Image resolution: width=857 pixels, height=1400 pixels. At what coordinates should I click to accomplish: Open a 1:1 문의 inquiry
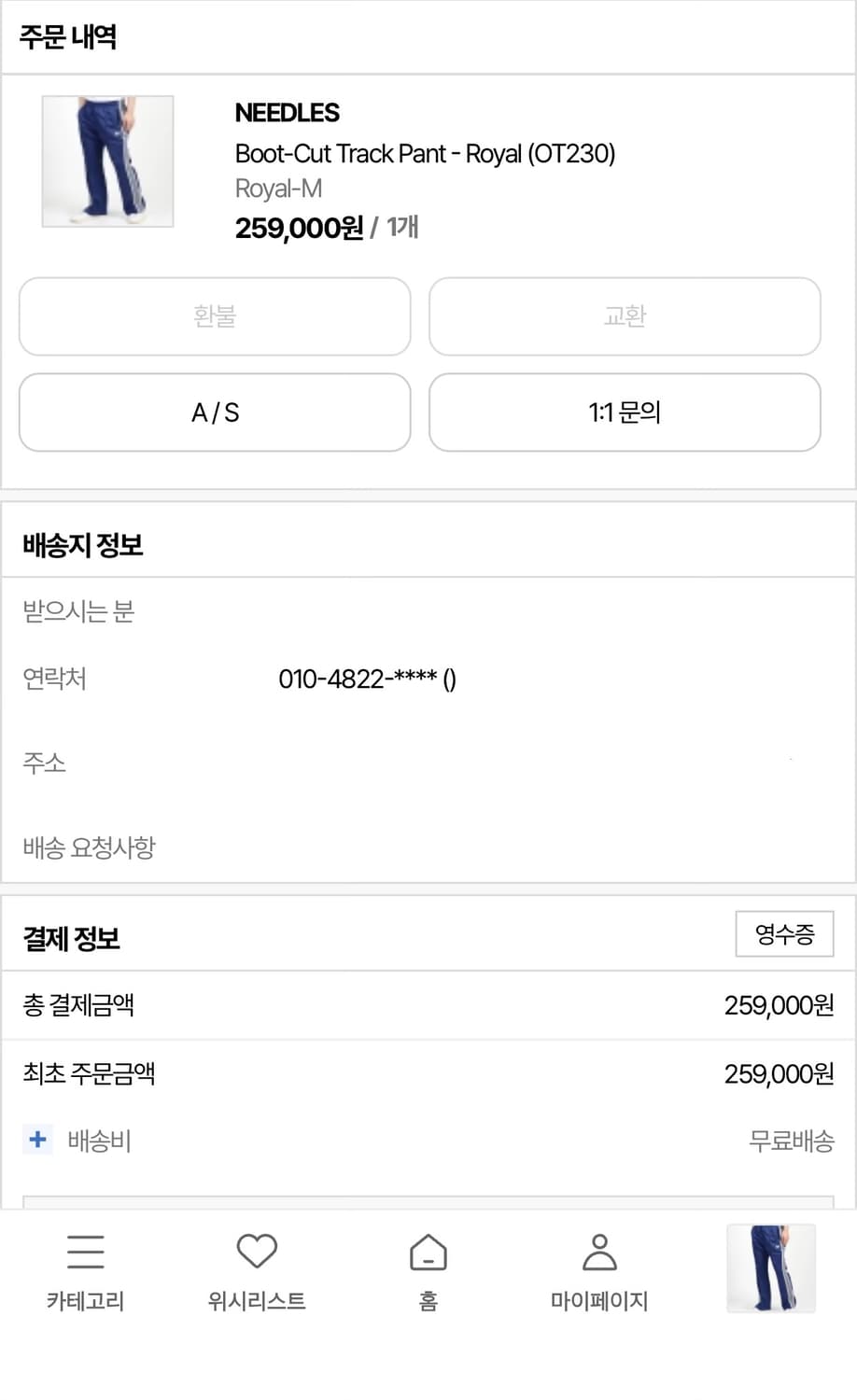point(624,413)
